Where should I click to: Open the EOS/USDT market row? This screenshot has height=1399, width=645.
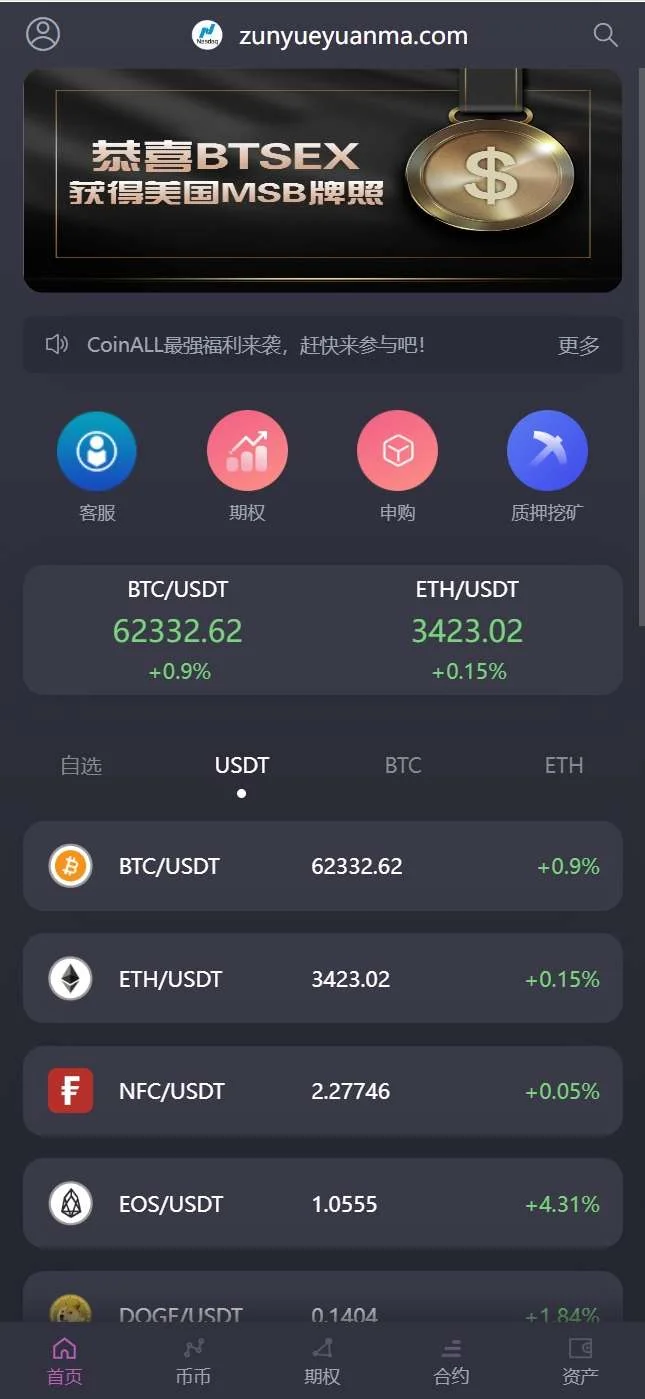pyautogui.click(x=322, y=1203)
